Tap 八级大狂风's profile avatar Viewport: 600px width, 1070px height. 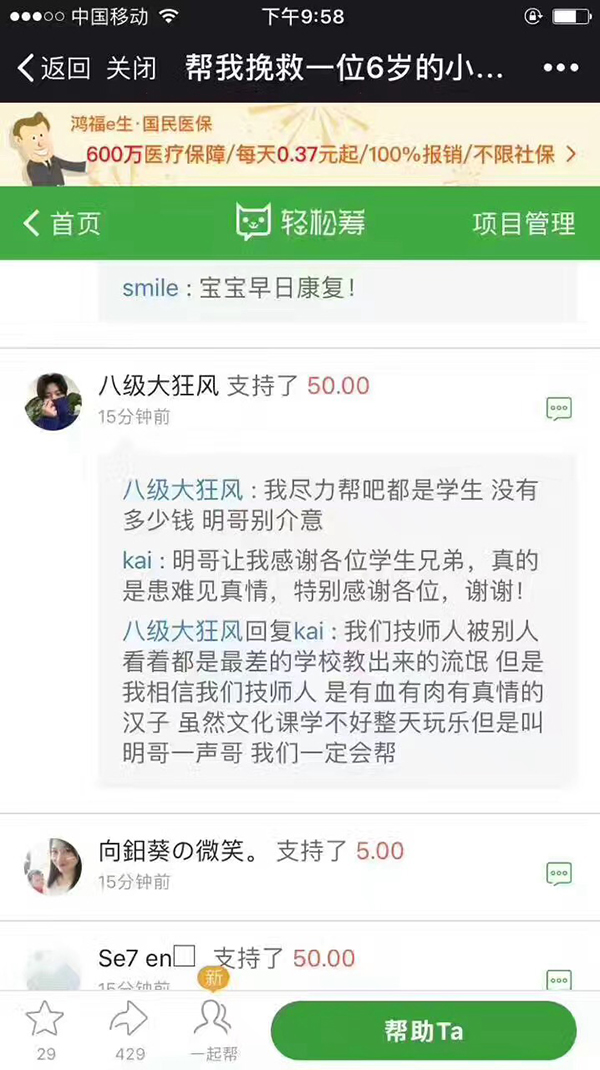tap(53, 402)
